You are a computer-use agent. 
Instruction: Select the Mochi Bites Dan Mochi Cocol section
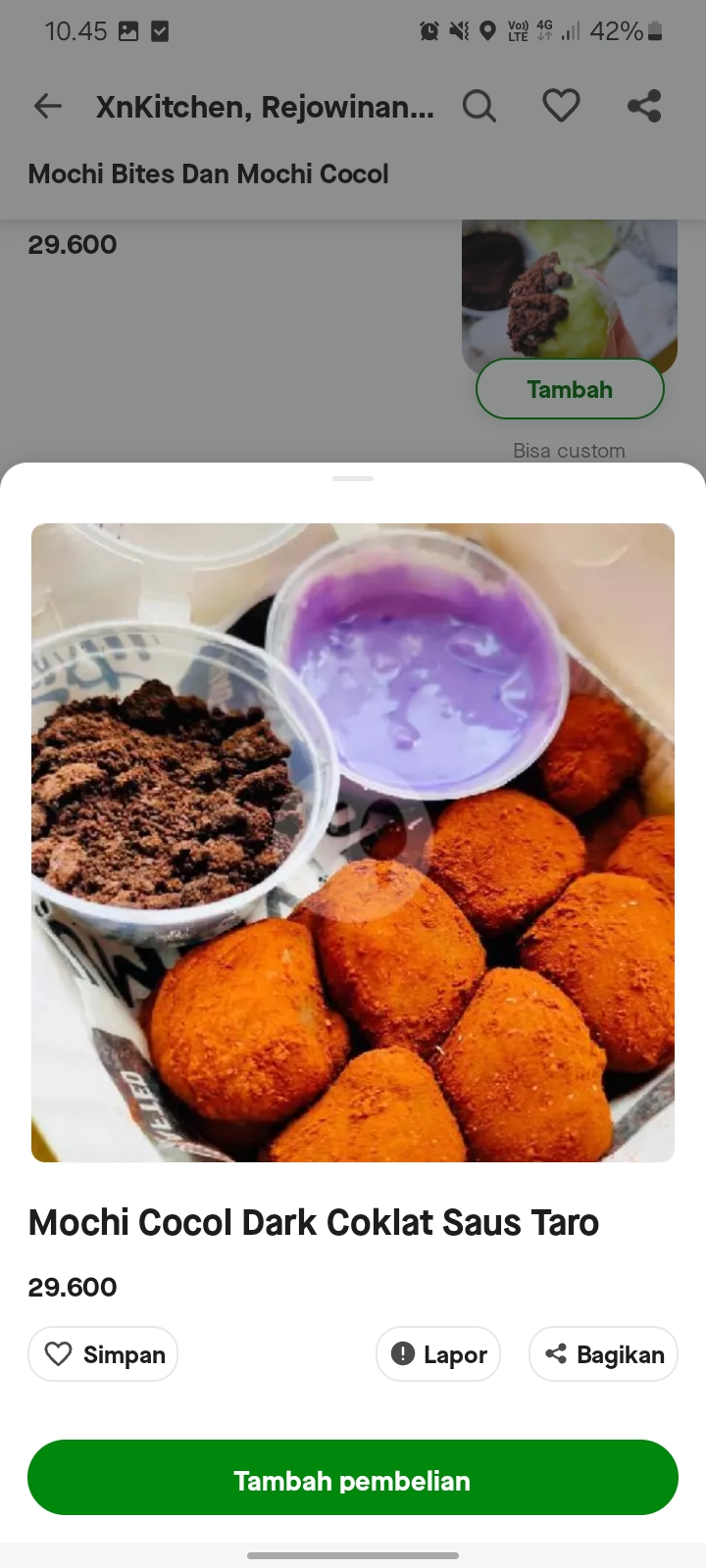point(209,173)
